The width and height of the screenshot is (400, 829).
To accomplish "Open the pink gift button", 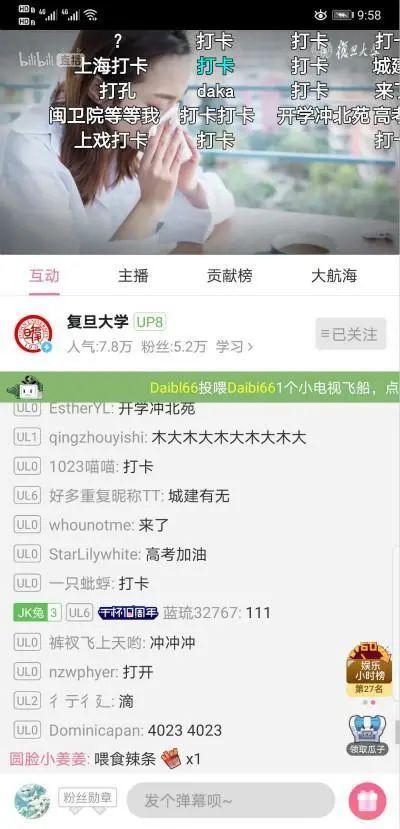I will pyautogui.click(x=367, y=801).
